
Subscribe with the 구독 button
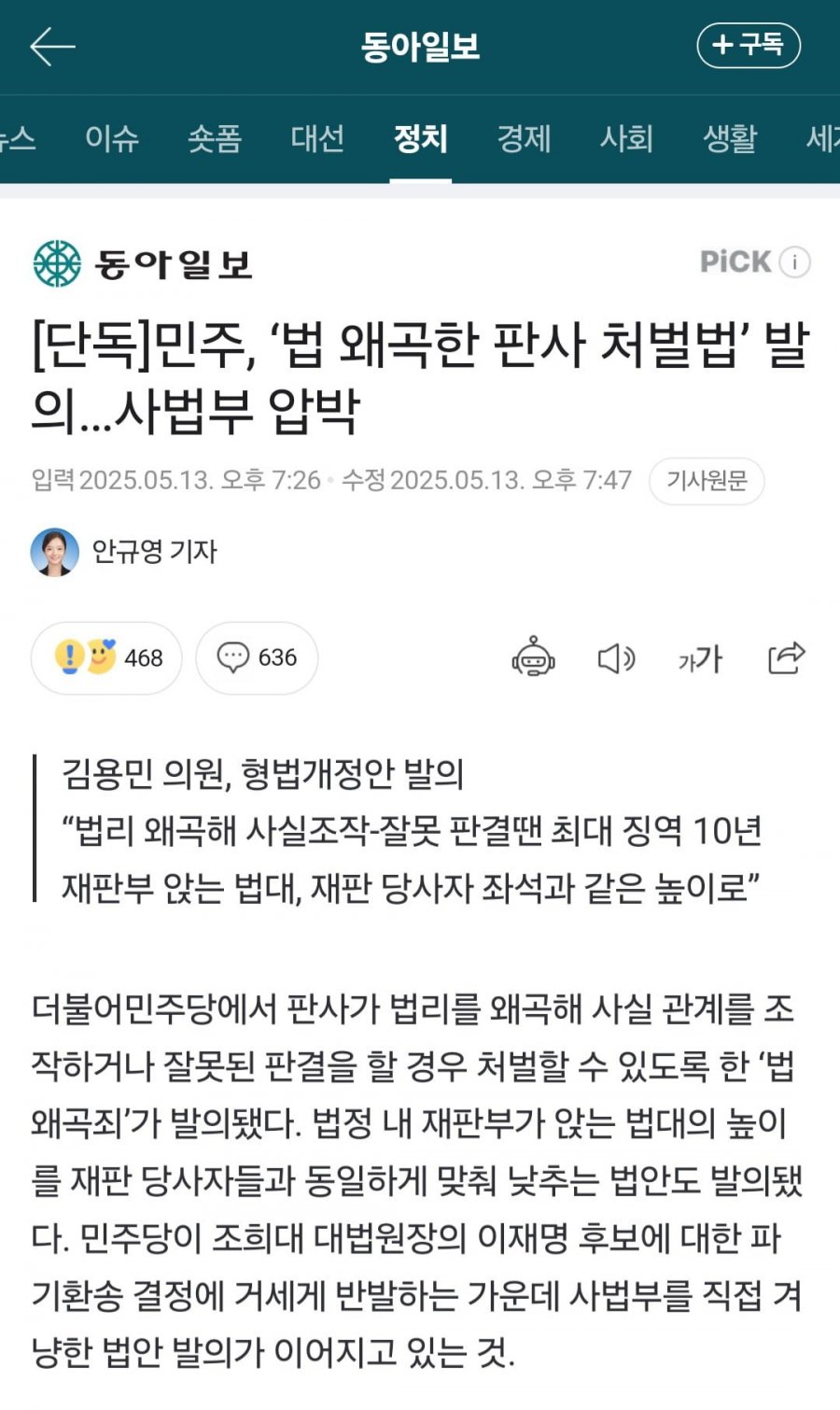point(749,45)
